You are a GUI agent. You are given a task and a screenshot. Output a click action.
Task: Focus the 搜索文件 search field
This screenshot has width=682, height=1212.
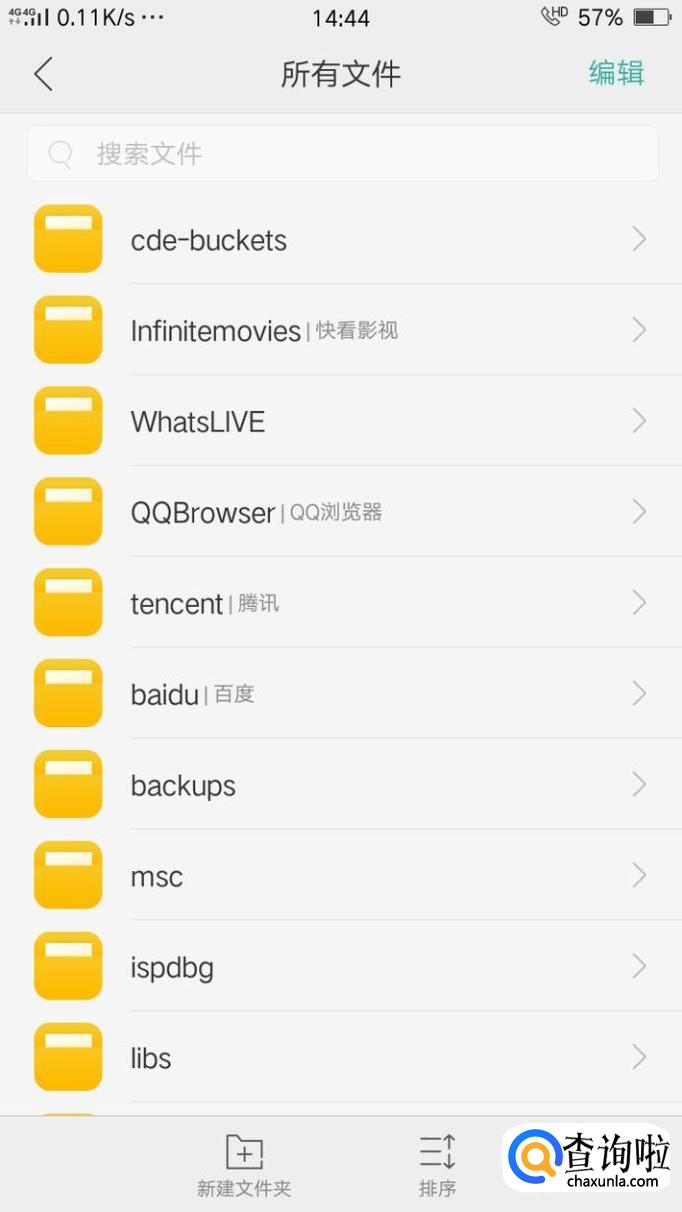pos(342,154)
